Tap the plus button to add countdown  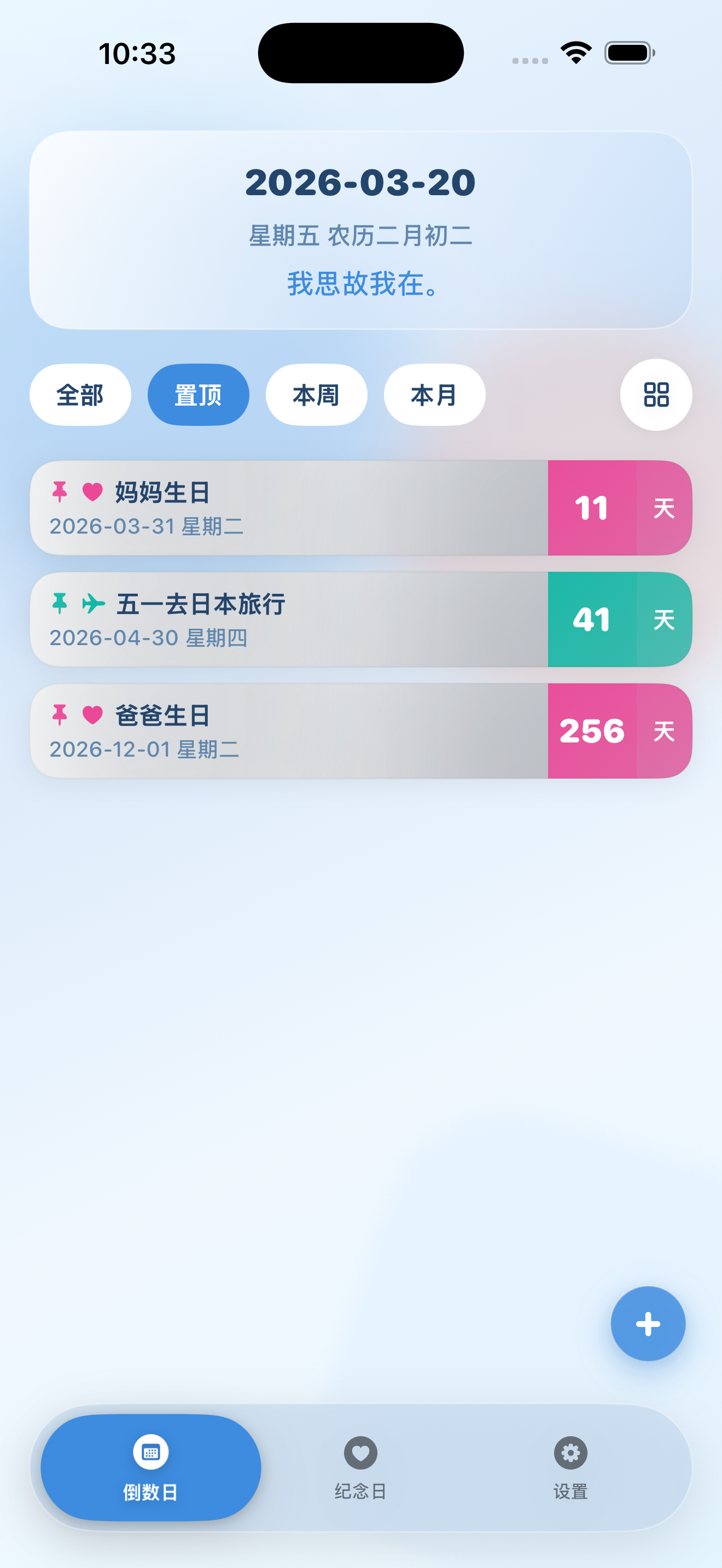point(648,1323)
